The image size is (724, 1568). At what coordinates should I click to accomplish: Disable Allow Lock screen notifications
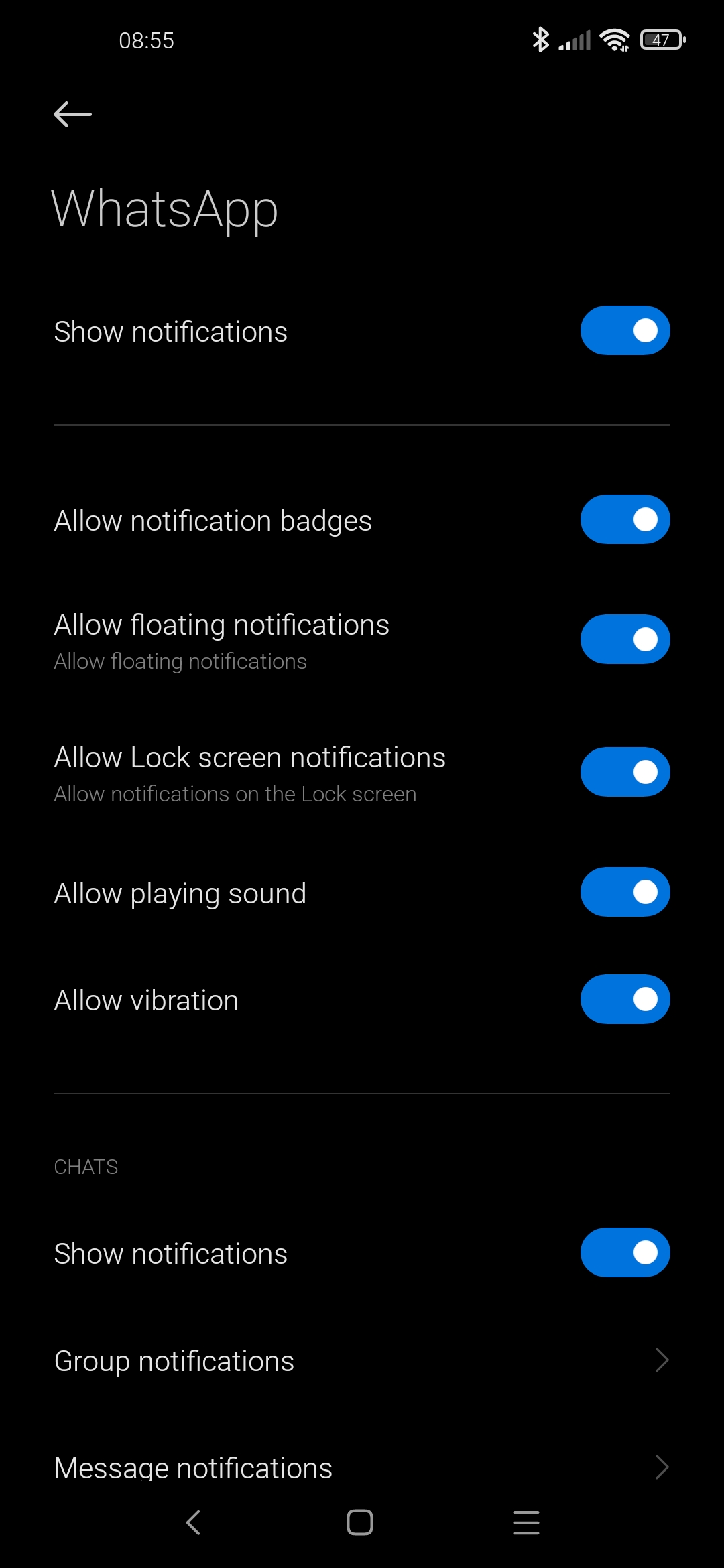pyautogui.click(x=625, y=772)
